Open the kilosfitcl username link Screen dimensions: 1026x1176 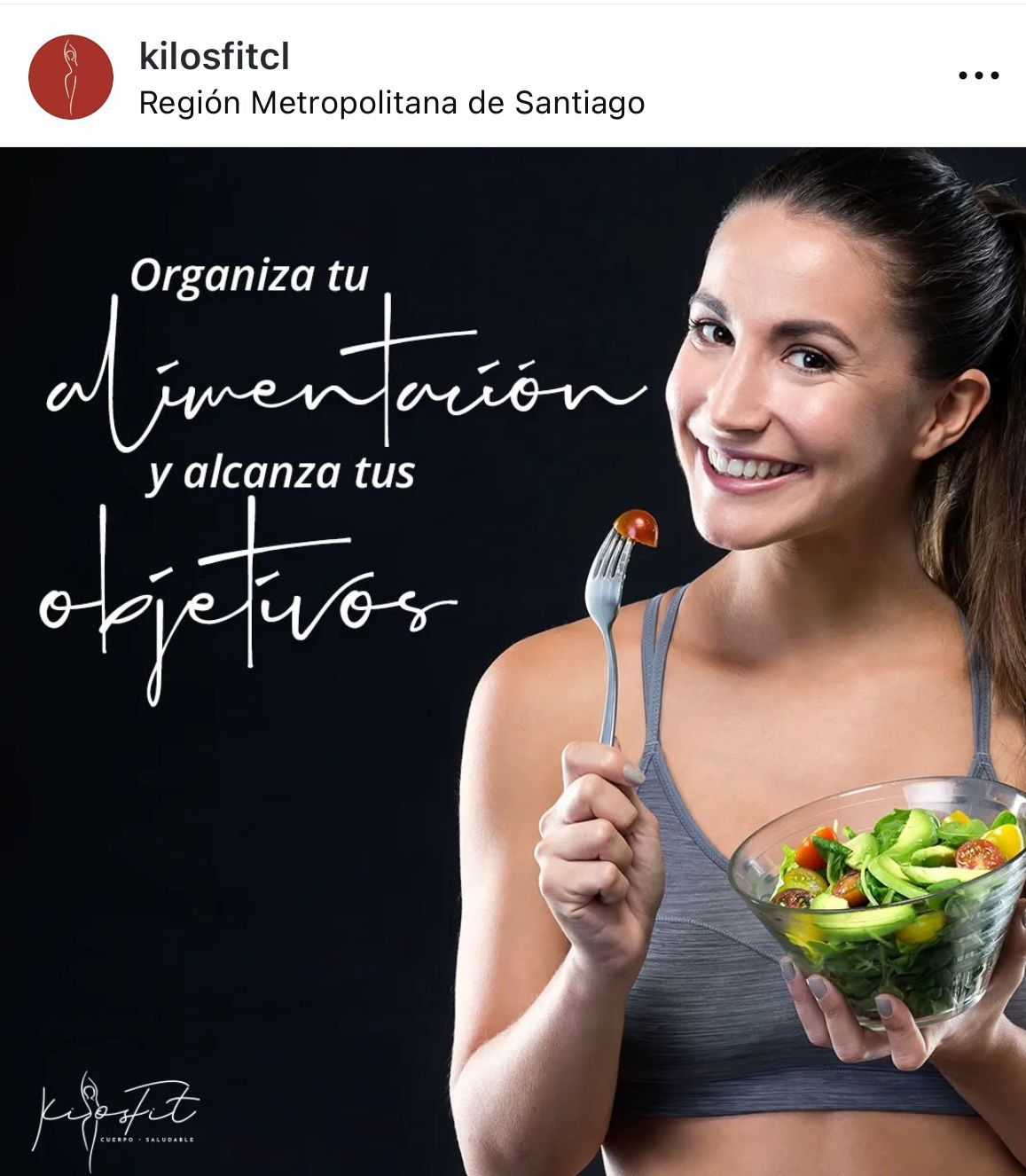(x=214, y=57)
